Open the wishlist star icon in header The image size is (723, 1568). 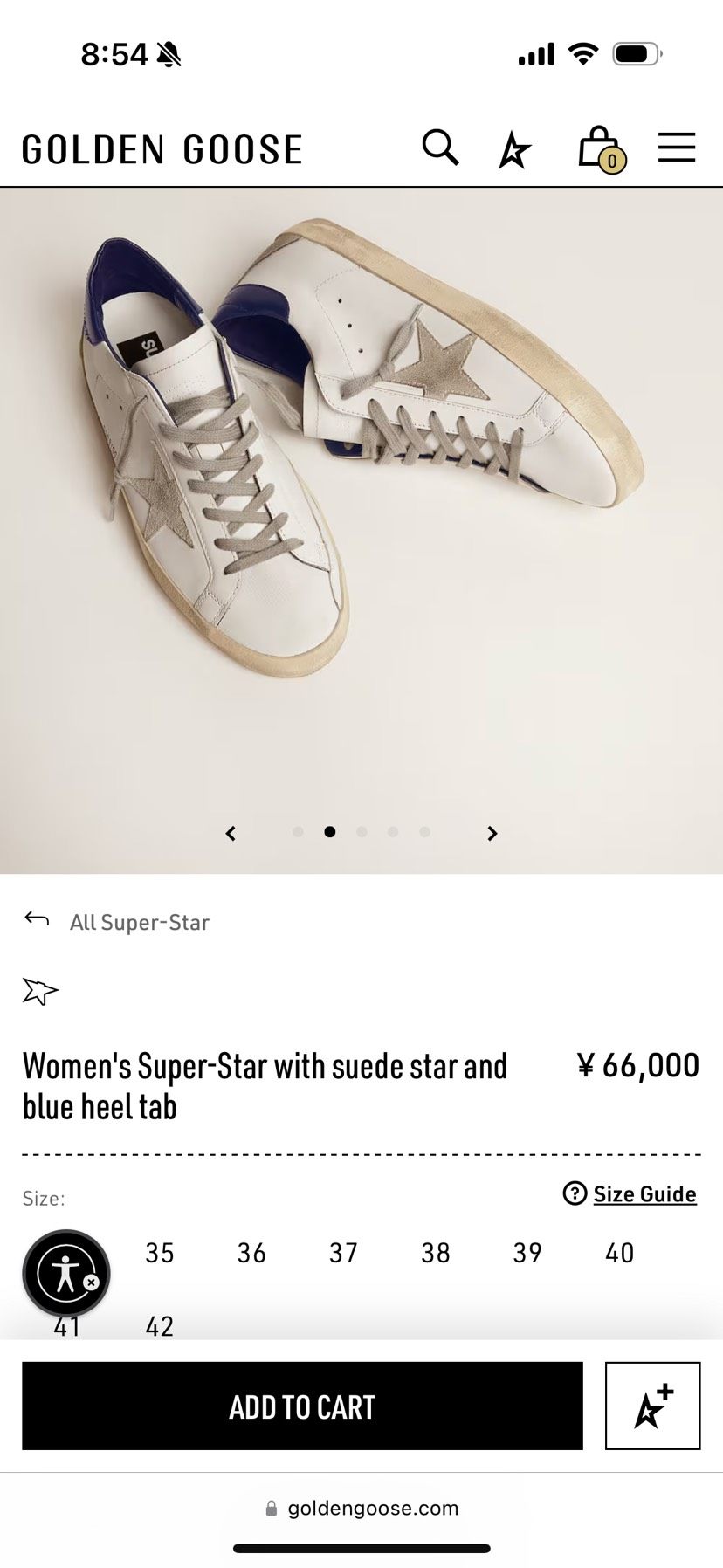pos(514,149)
